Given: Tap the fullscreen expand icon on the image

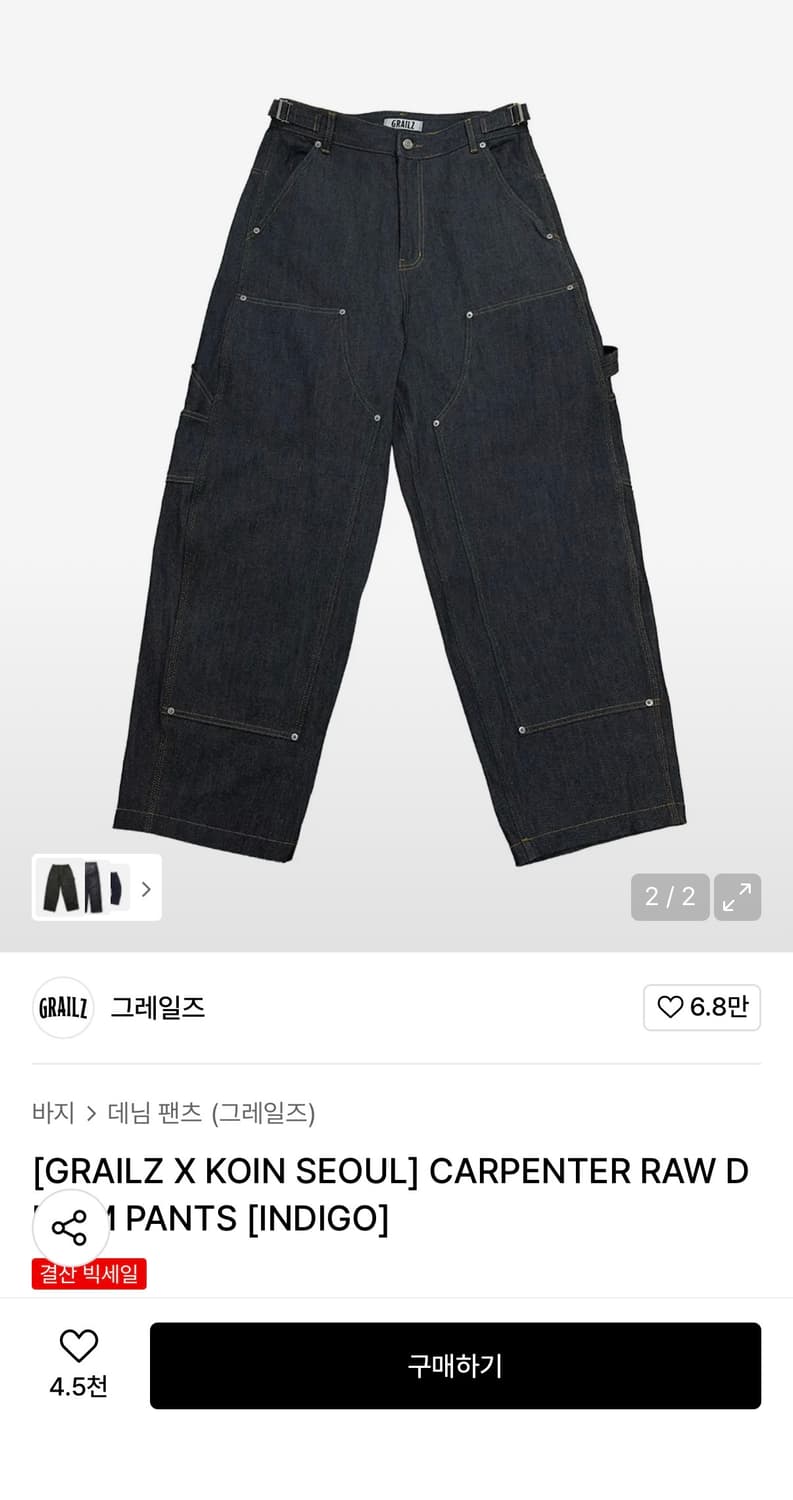Looking at the screenshot, I should coord(737,897).
